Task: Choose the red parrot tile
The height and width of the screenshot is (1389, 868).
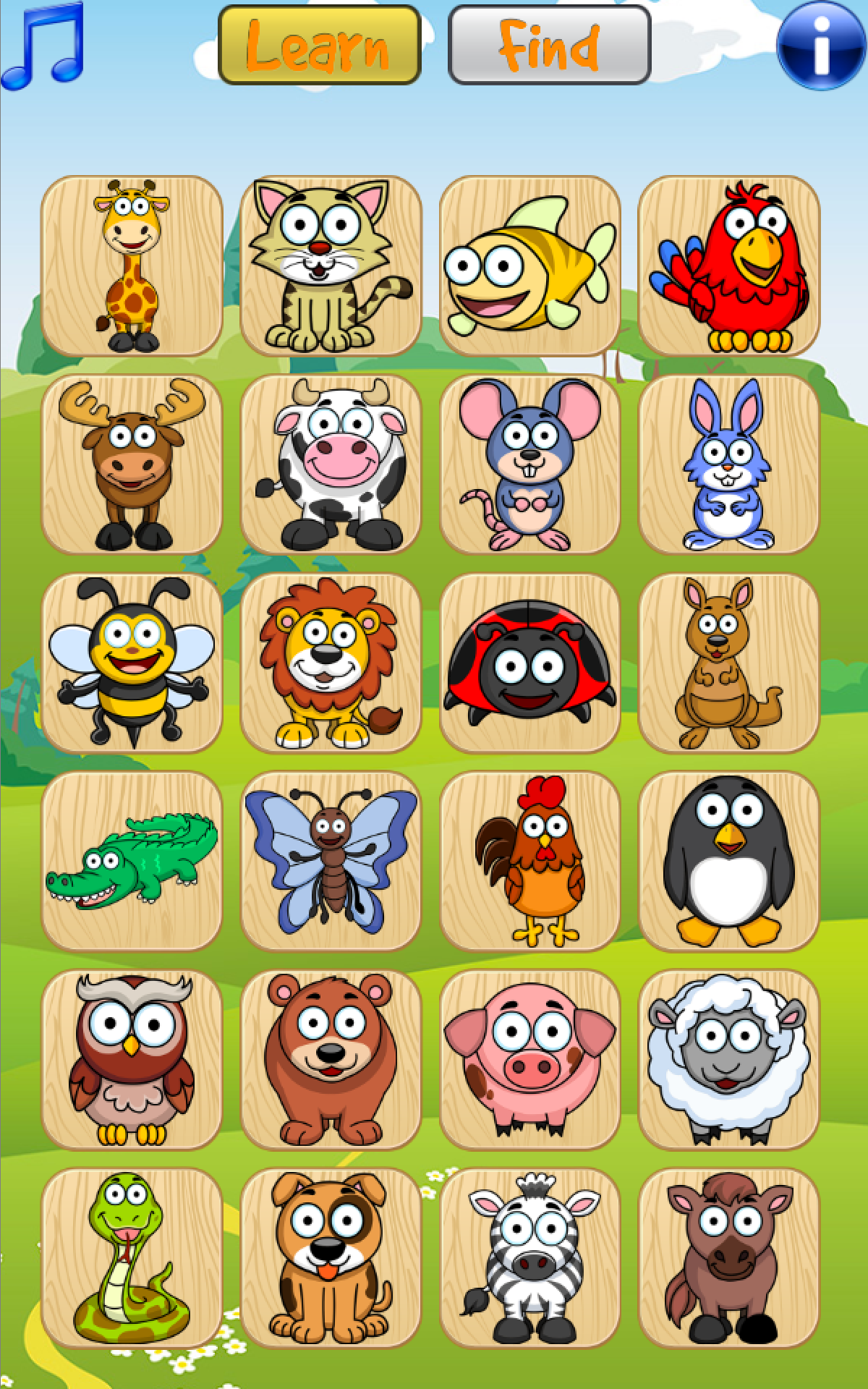Action: pyautogui.click(x=731, y=264)
